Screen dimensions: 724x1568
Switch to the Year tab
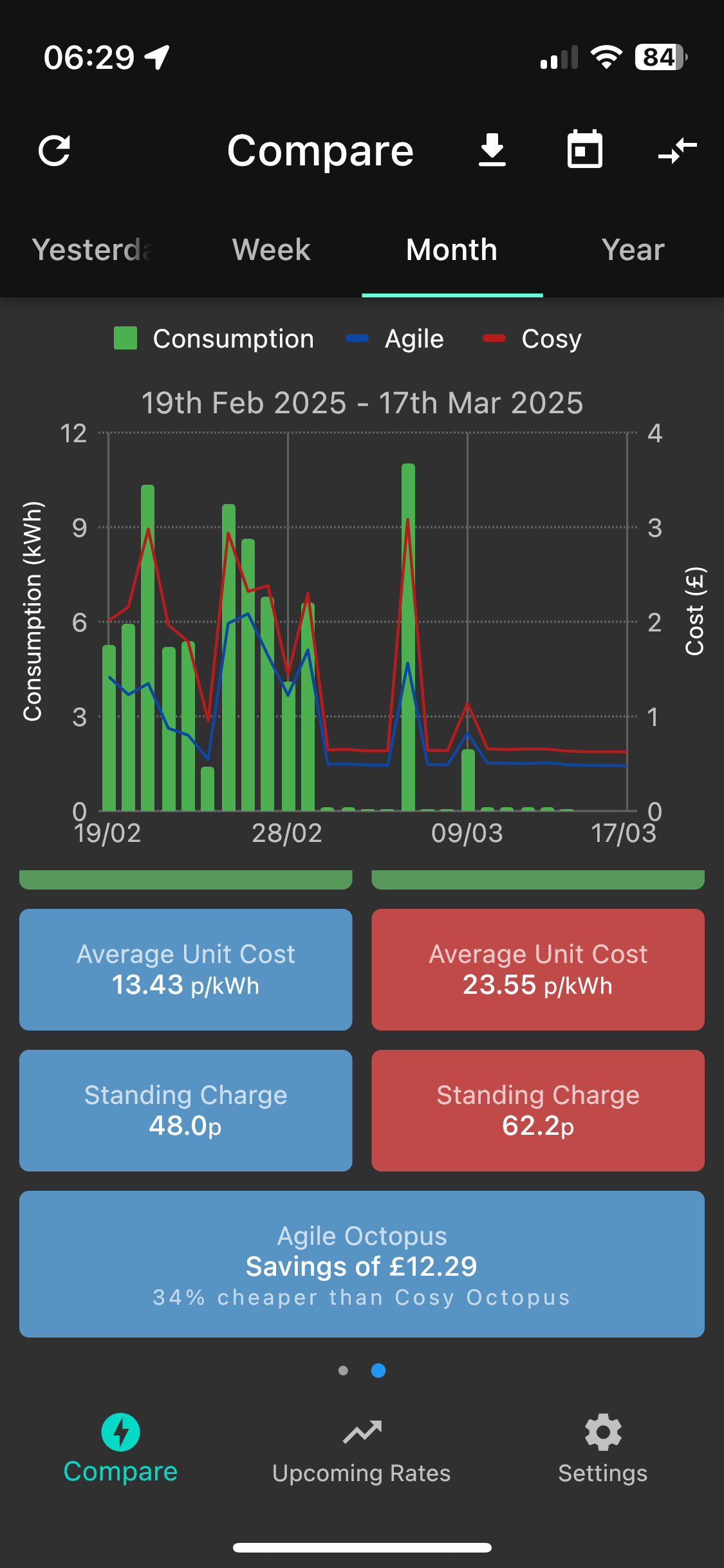[633, 250]
